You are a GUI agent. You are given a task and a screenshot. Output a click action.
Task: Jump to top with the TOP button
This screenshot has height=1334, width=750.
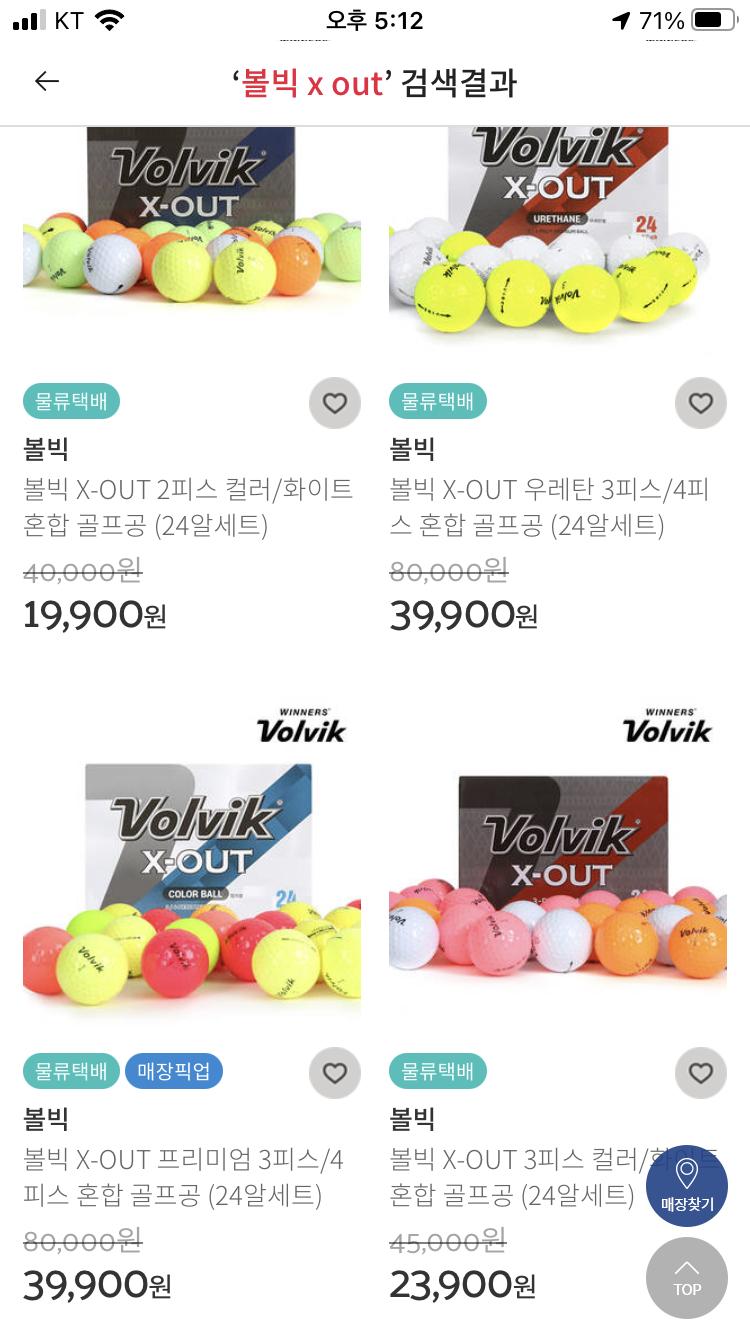point(687,1278)
